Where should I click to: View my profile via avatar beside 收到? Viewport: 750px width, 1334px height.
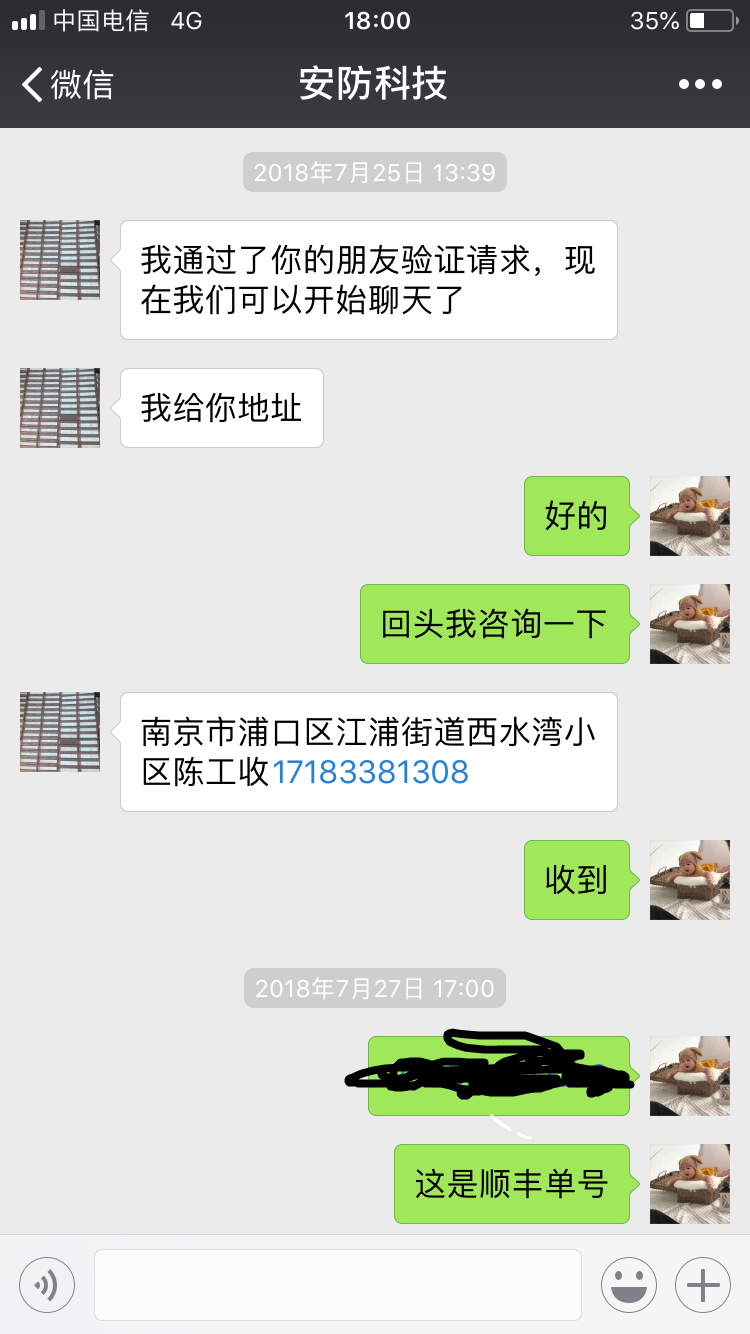690,880
